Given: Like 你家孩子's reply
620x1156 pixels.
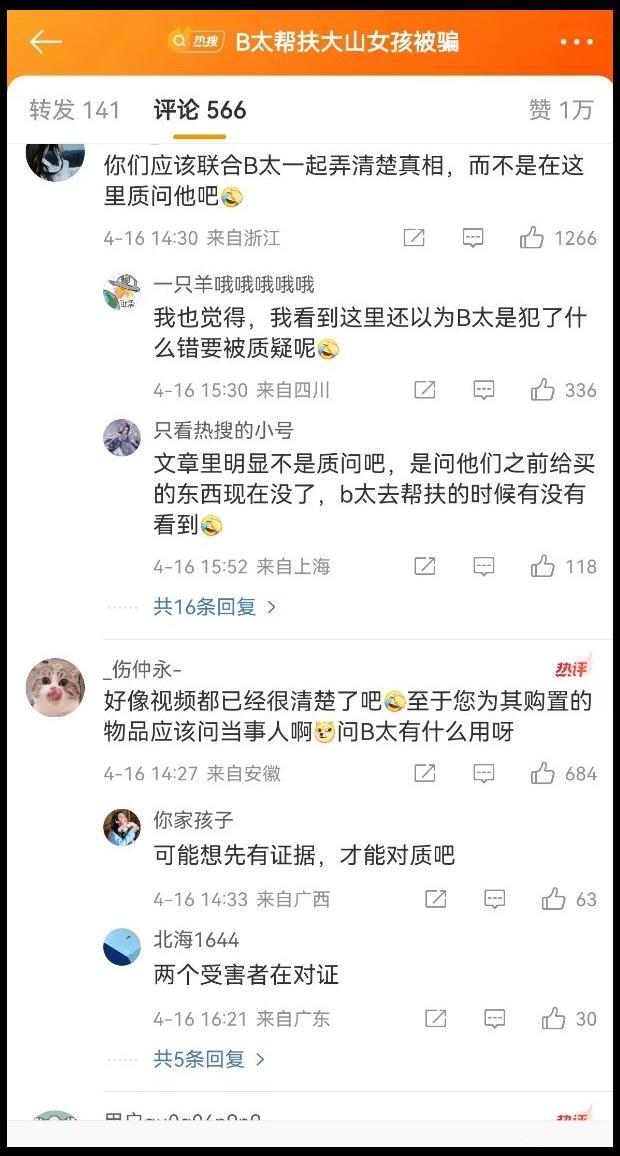Looking at the screenshot, I should [554, 899].
